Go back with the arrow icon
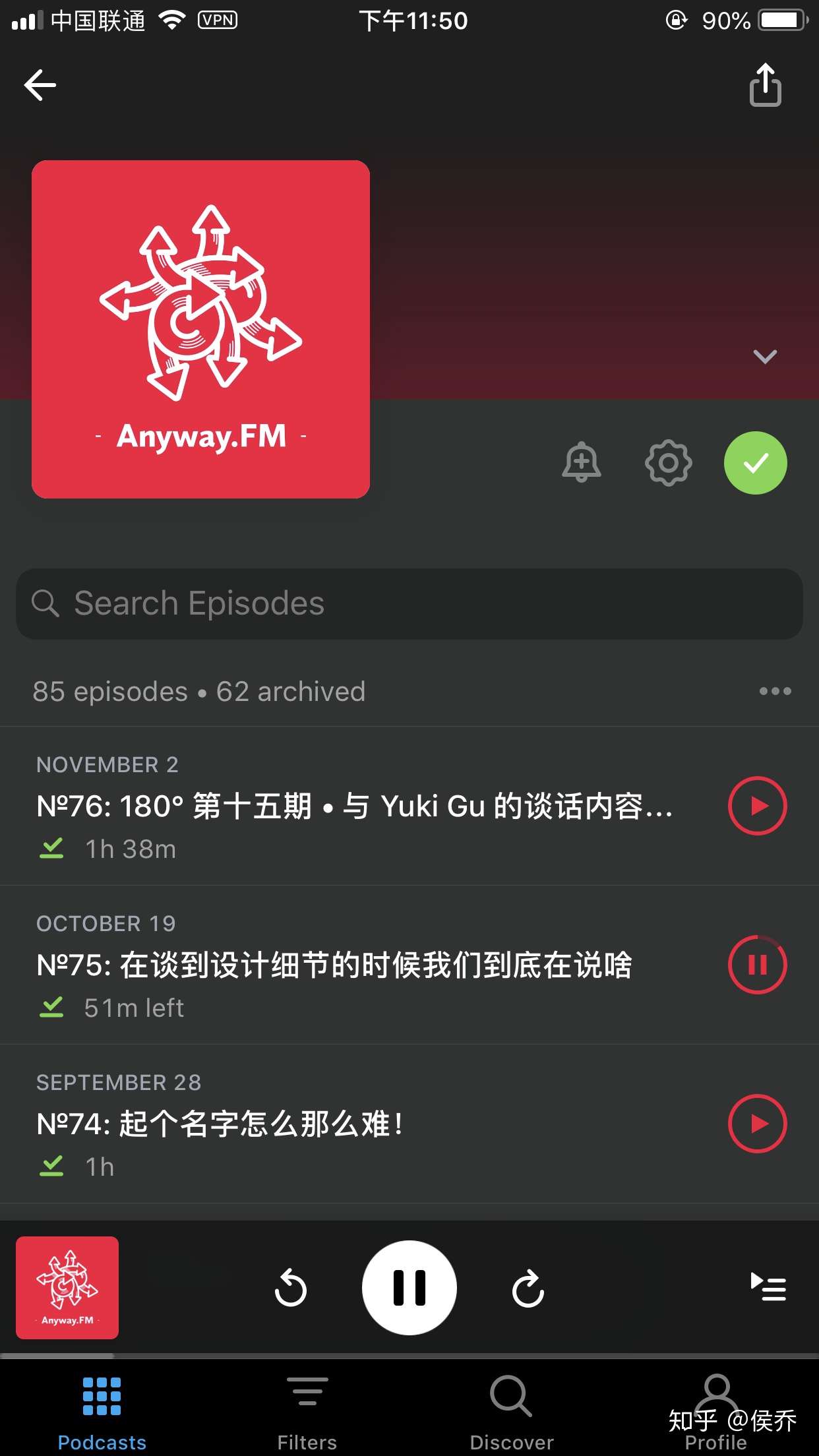The height and width of the screenshot is (1456, 819). tap(41, 84)
